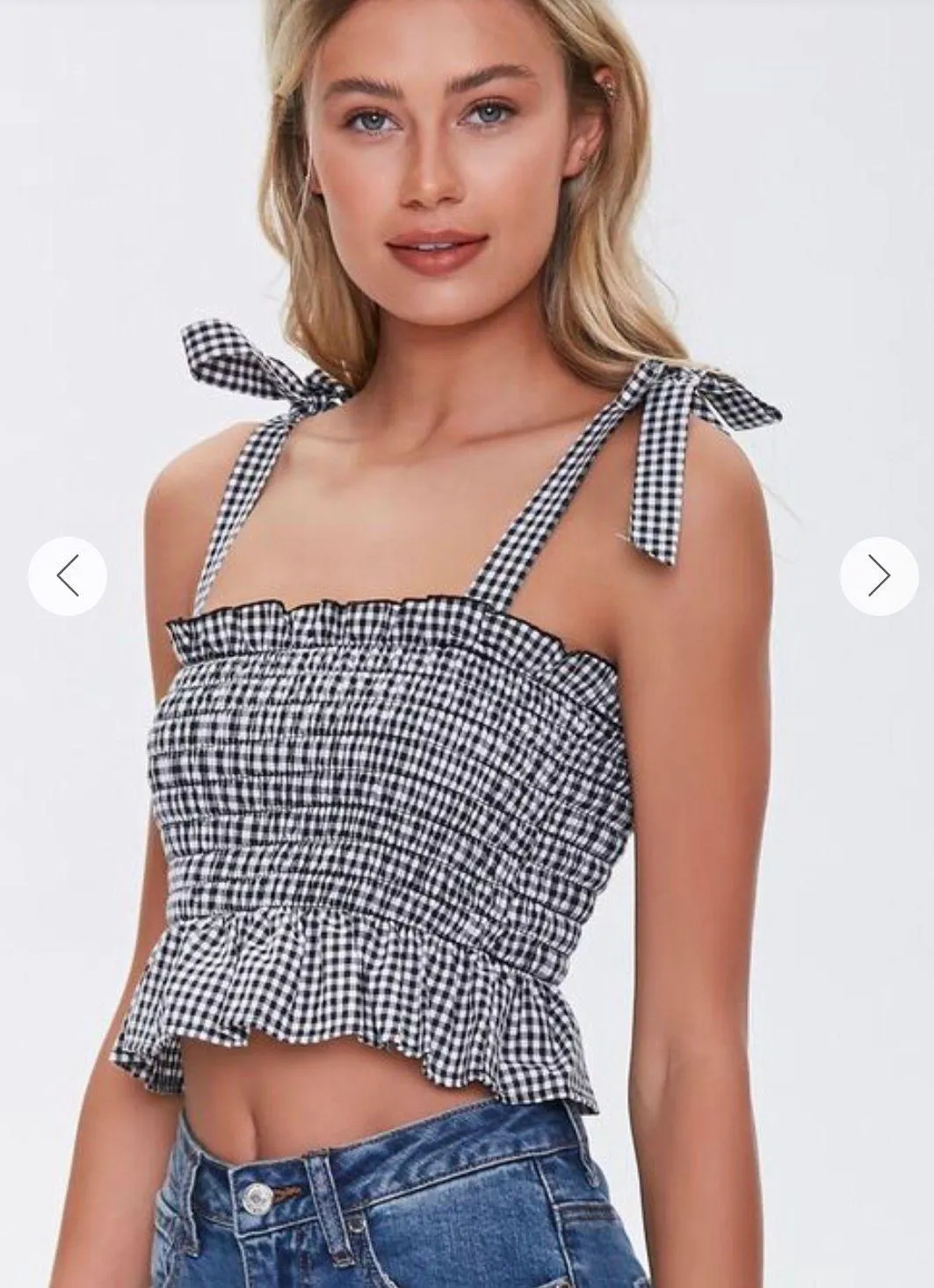This screenshot has width=934, height=1288.
Task: Go to the previous product photo
Action: click(68, 576)
